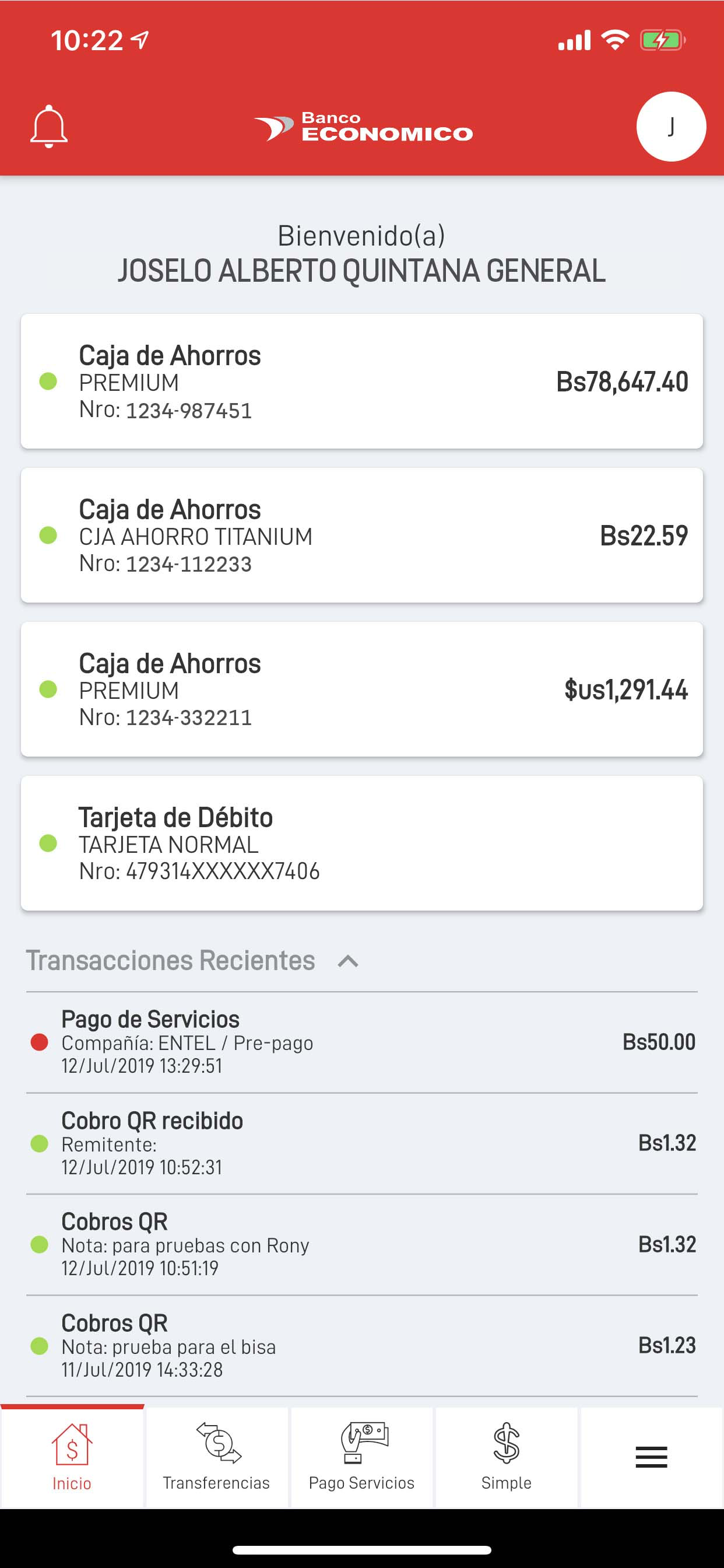The image size is (724, 1568).
Task: Switch to the Pago Servicios tab
Action: tap(362, 1457)
